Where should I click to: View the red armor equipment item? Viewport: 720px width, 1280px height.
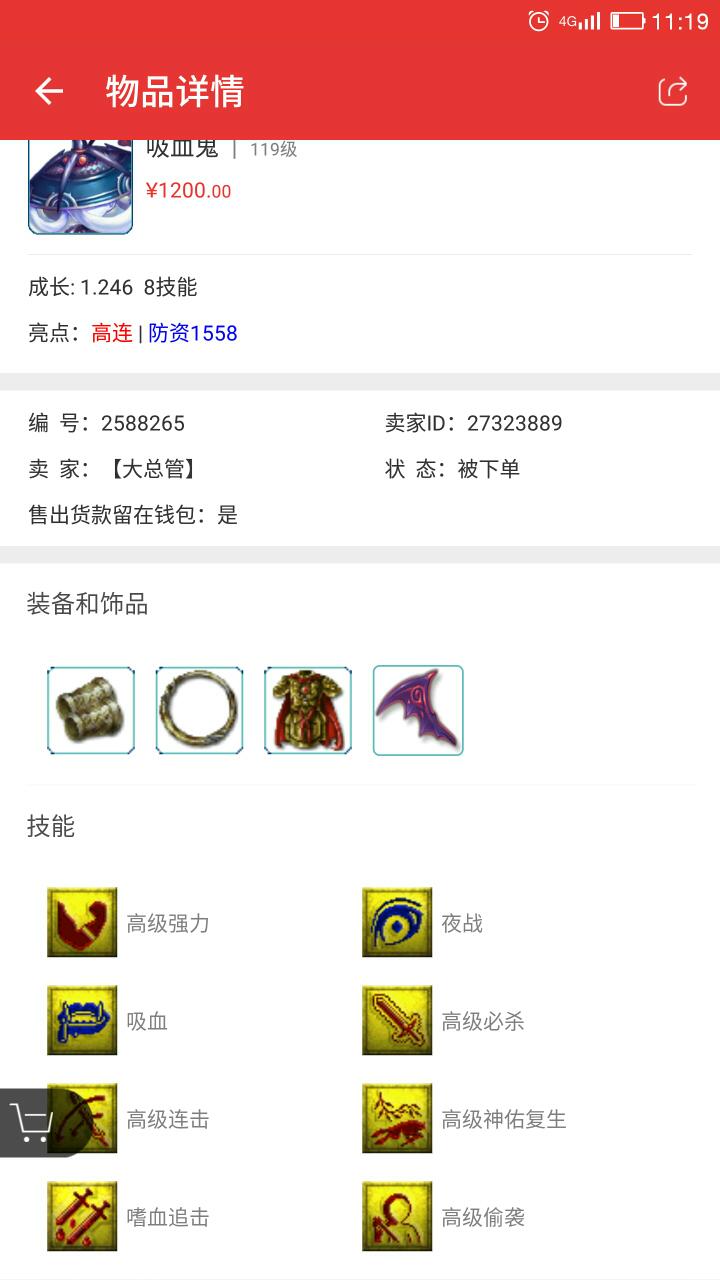308,710
